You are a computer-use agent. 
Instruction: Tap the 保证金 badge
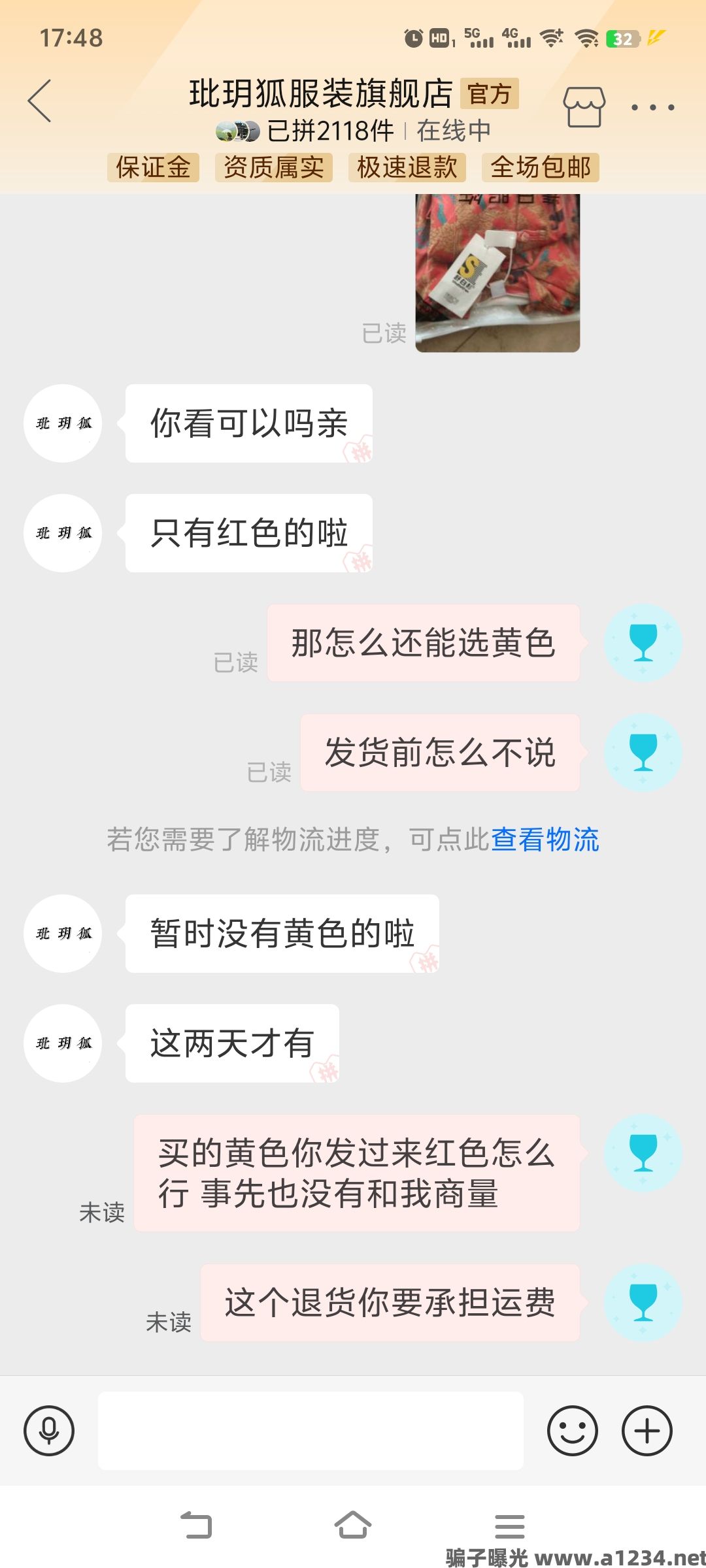pos(153,167)
